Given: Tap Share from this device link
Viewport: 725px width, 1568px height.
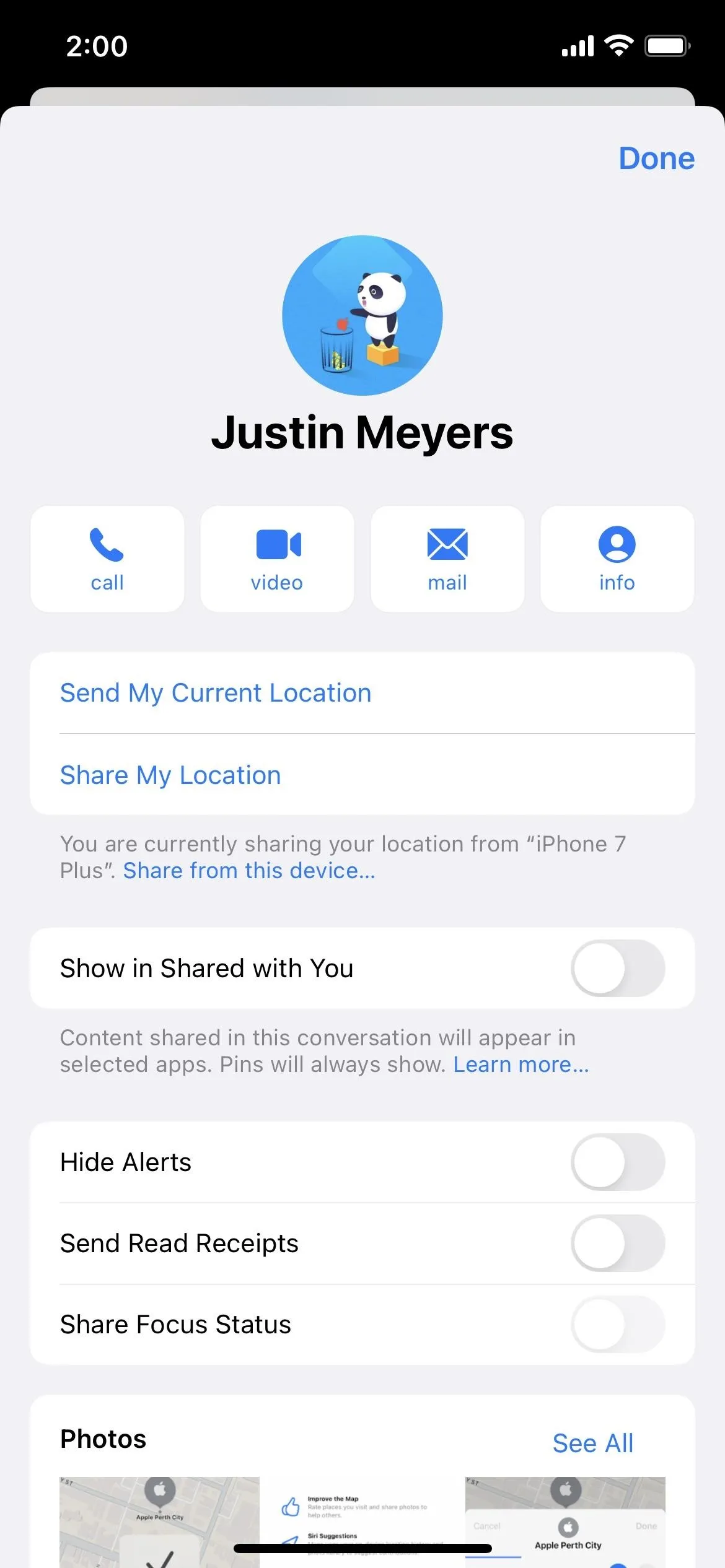Looking at the screenshot, I should pos(249,871).
